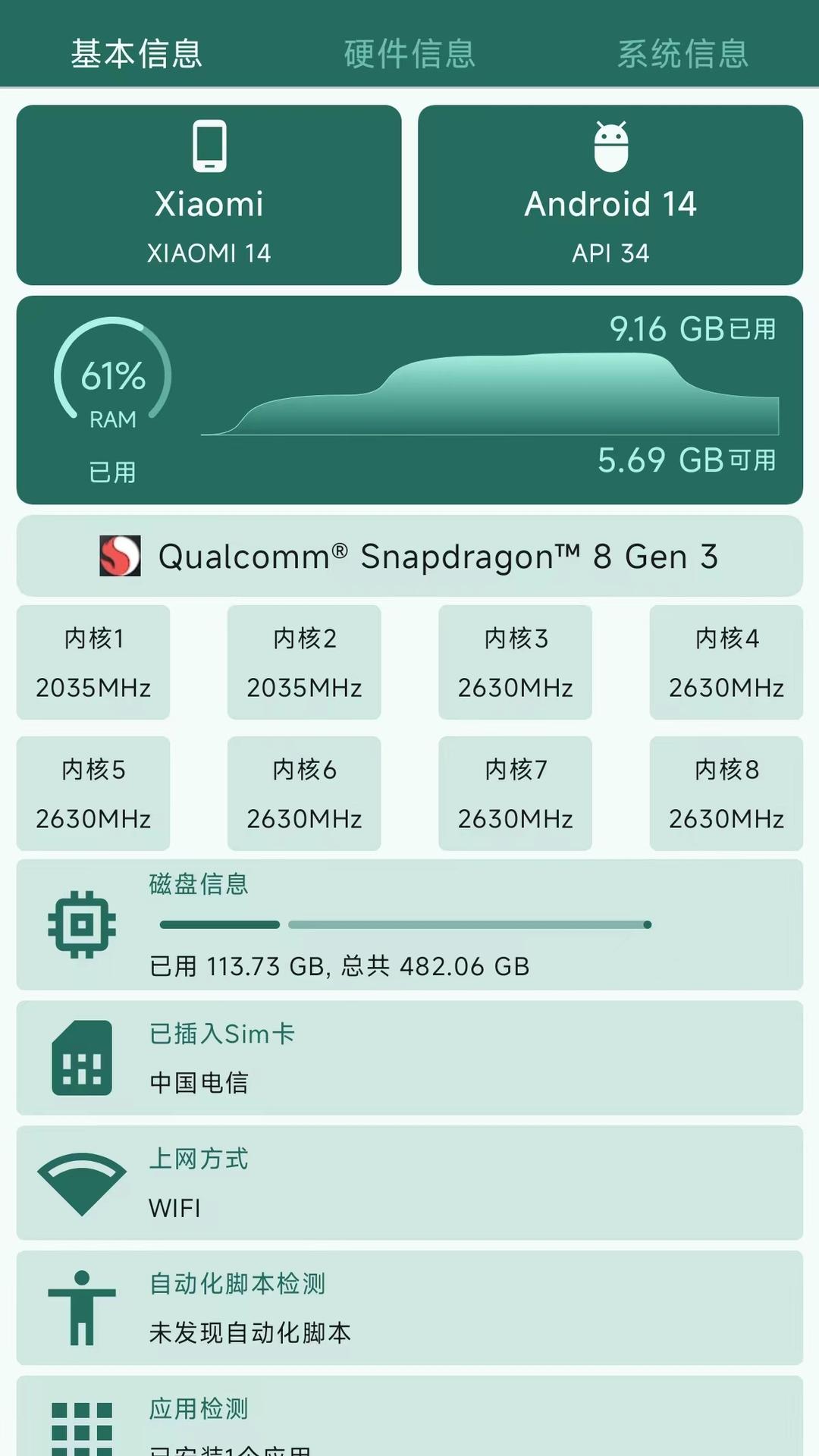Open the RAM usage card
This screenshot has height=1456, width=819.
click(409, 400)
